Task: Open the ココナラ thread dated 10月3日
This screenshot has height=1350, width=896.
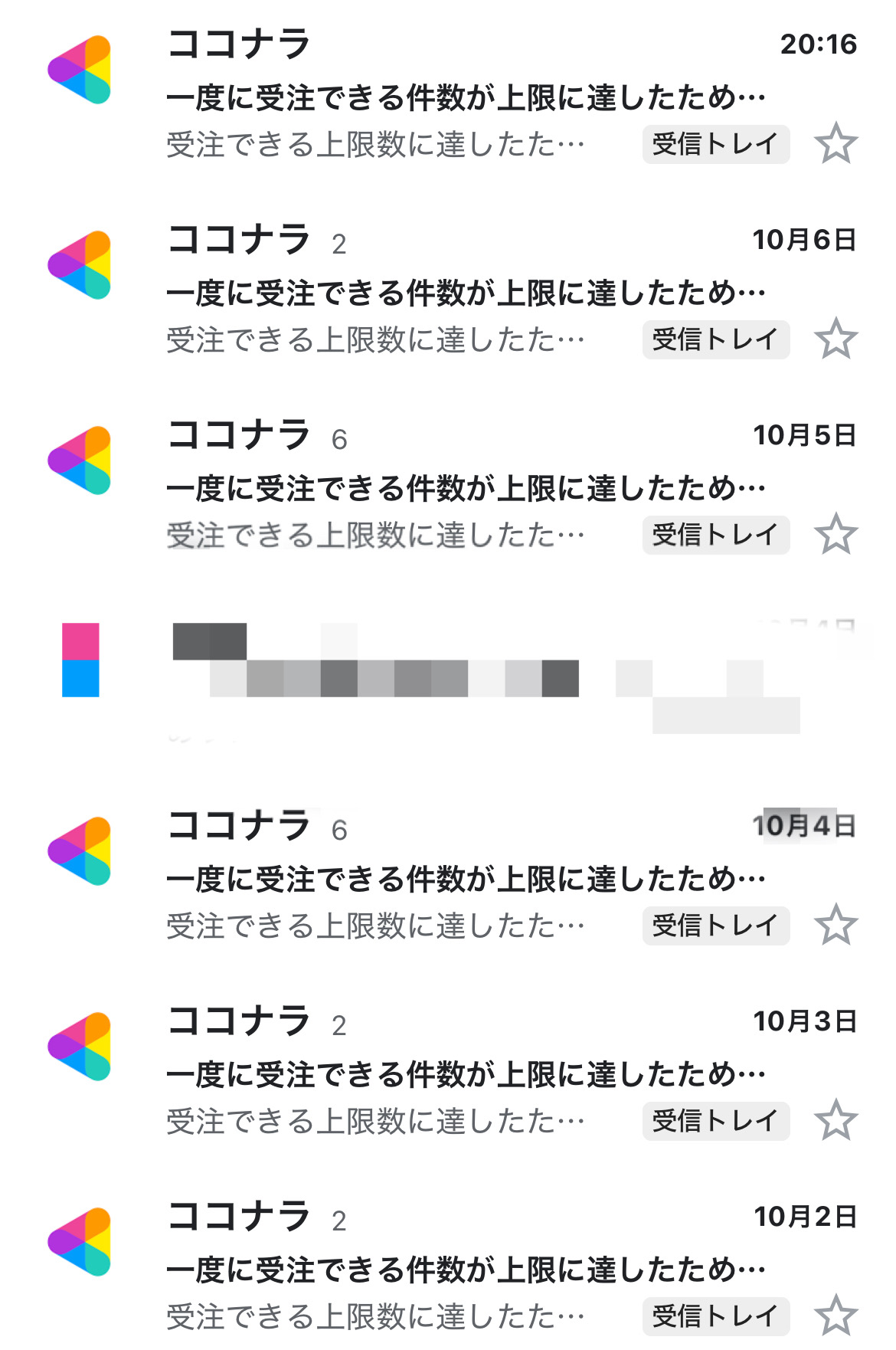Action: click(466, 1075)
